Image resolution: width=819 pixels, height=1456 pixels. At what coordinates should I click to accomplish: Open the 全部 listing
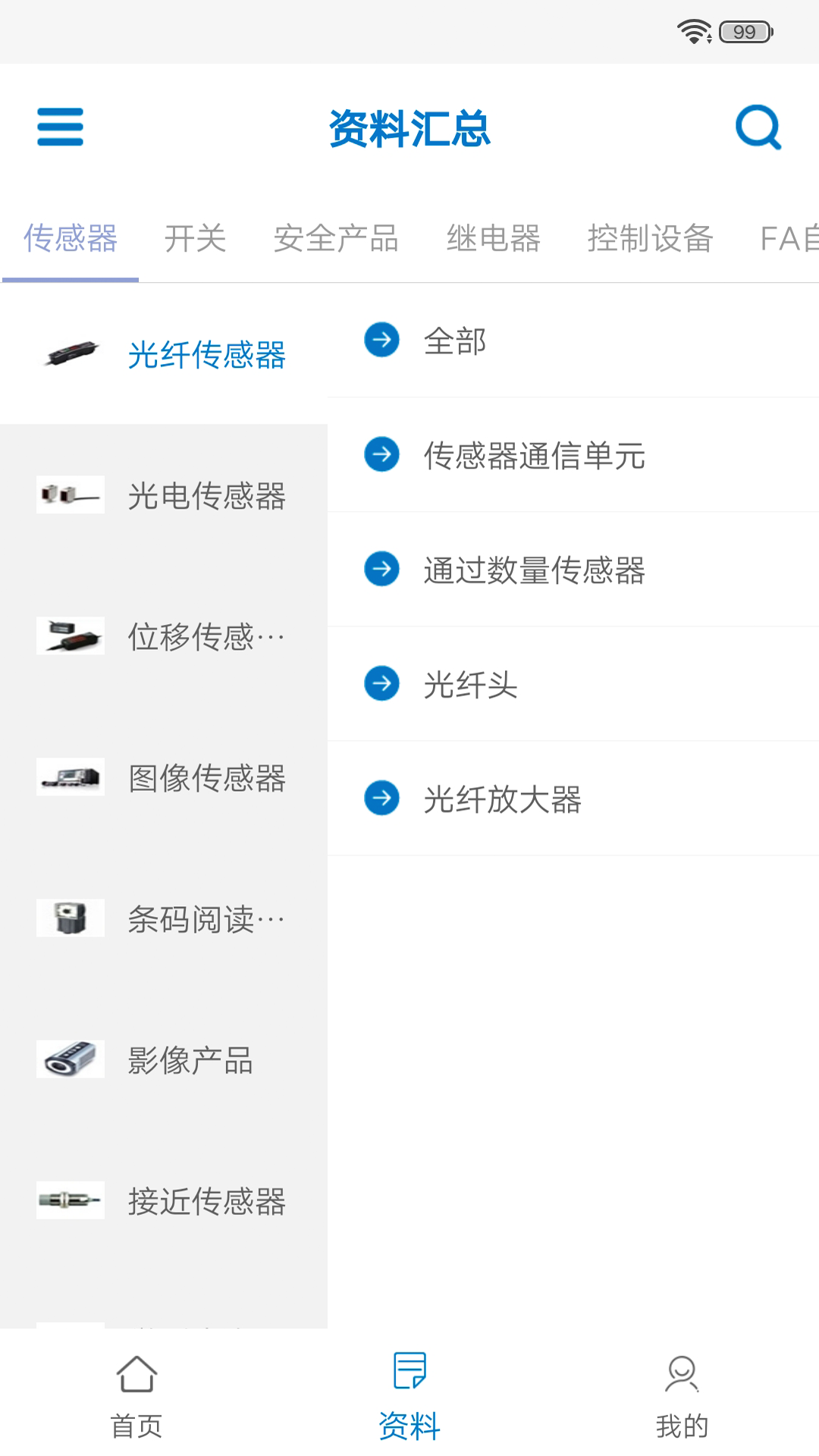(454, 341)
